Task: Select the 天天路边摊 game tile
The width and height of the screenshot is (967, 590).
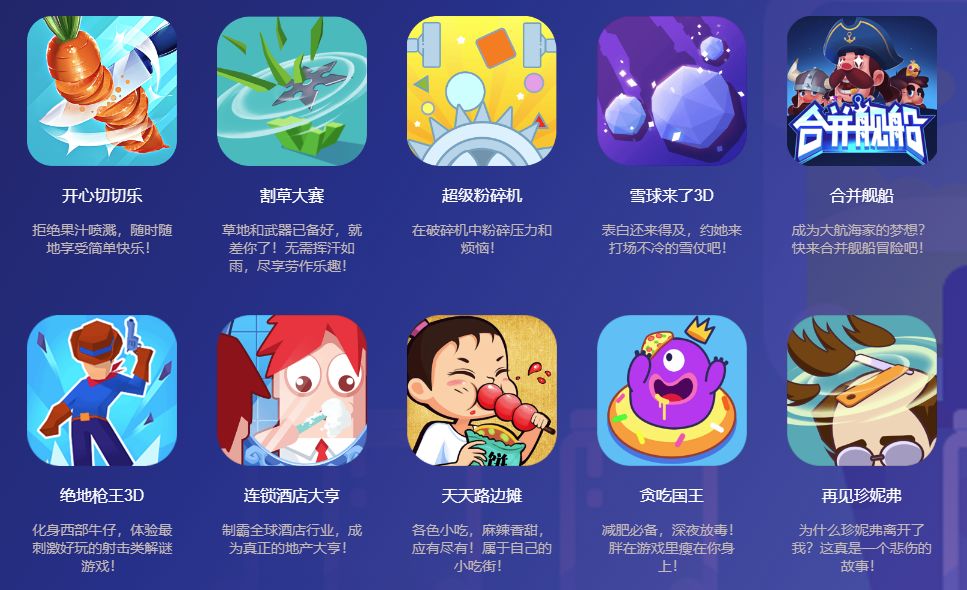Action: 482,391
